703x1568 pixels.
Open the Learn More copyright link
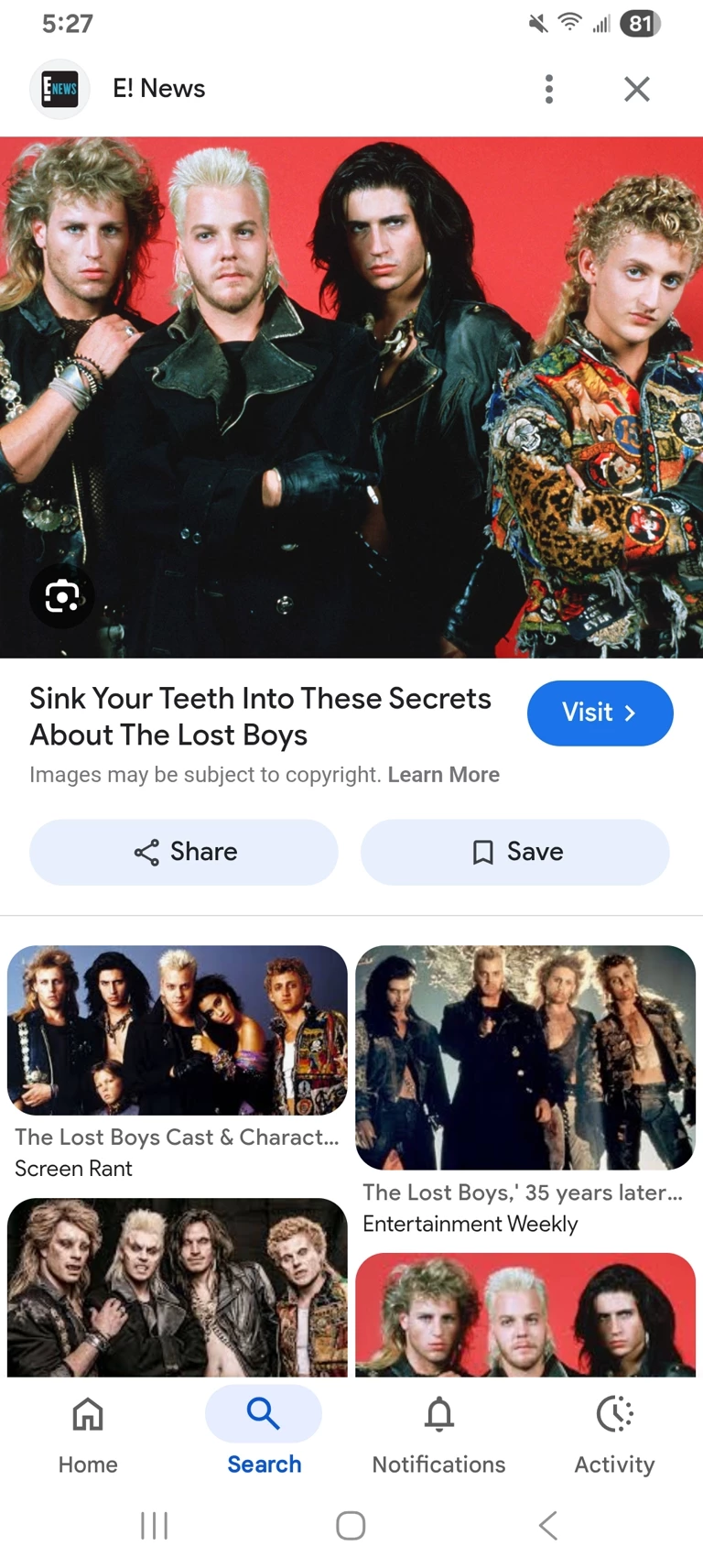click(x=443, y=775)
